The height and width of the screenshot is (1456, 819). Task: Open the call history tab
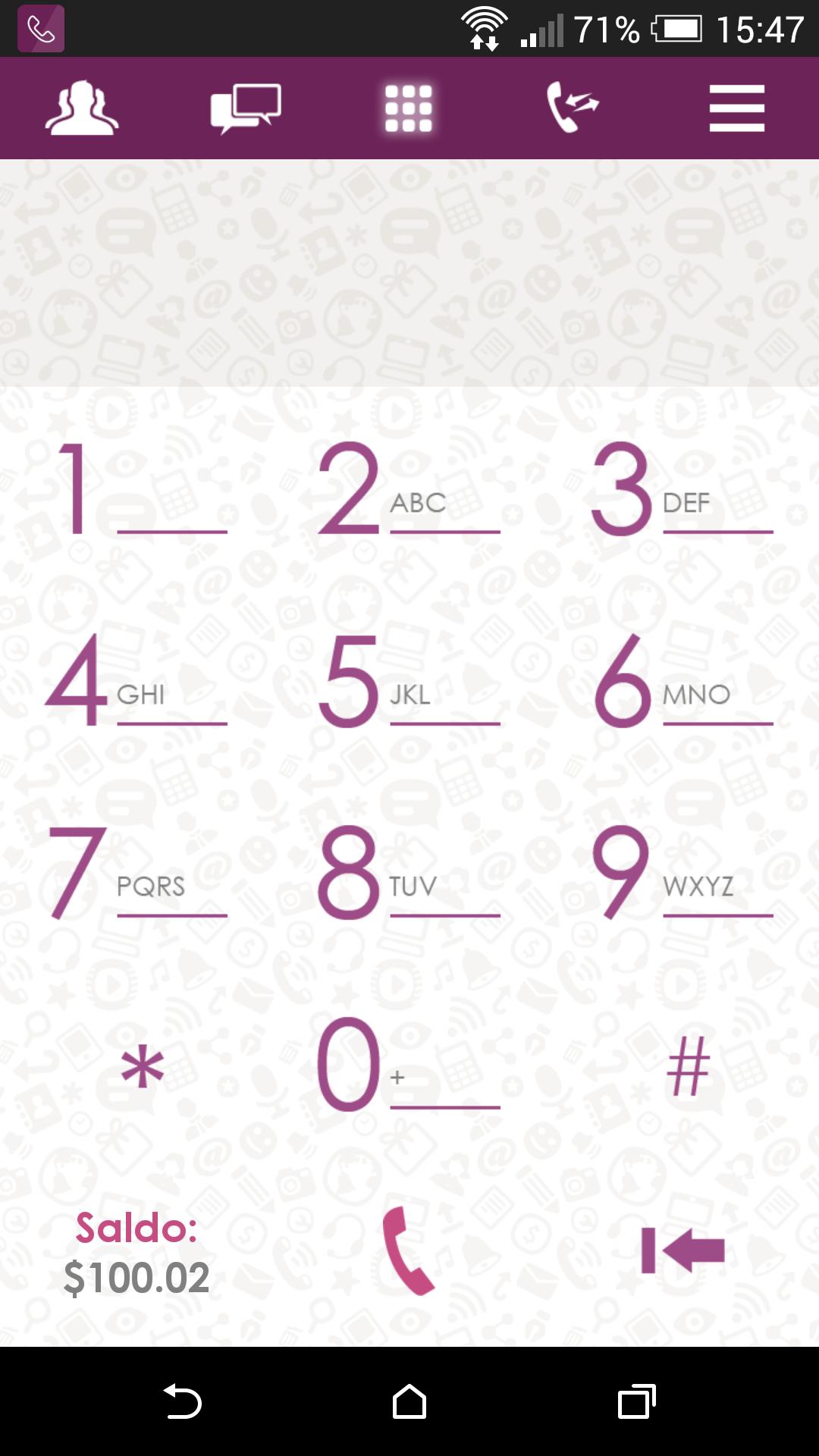[x=573, y=108]
